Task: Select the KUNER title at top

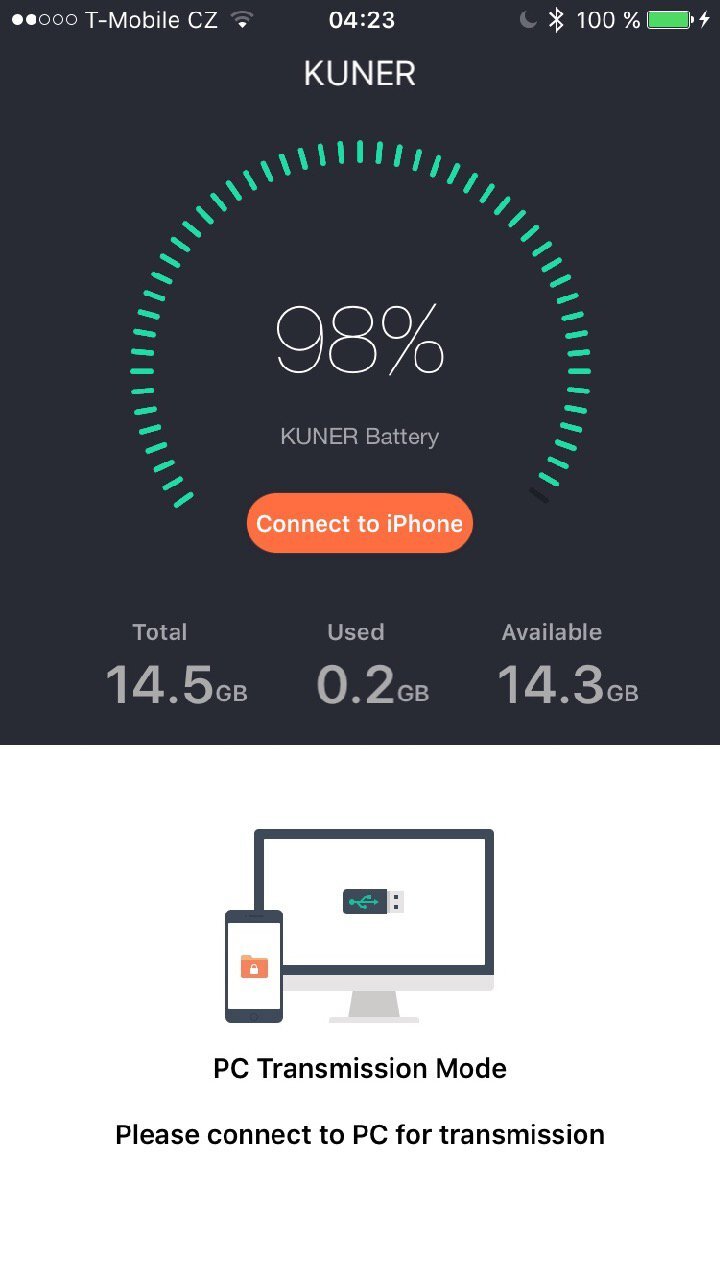Action: click(x=359, y=72)
